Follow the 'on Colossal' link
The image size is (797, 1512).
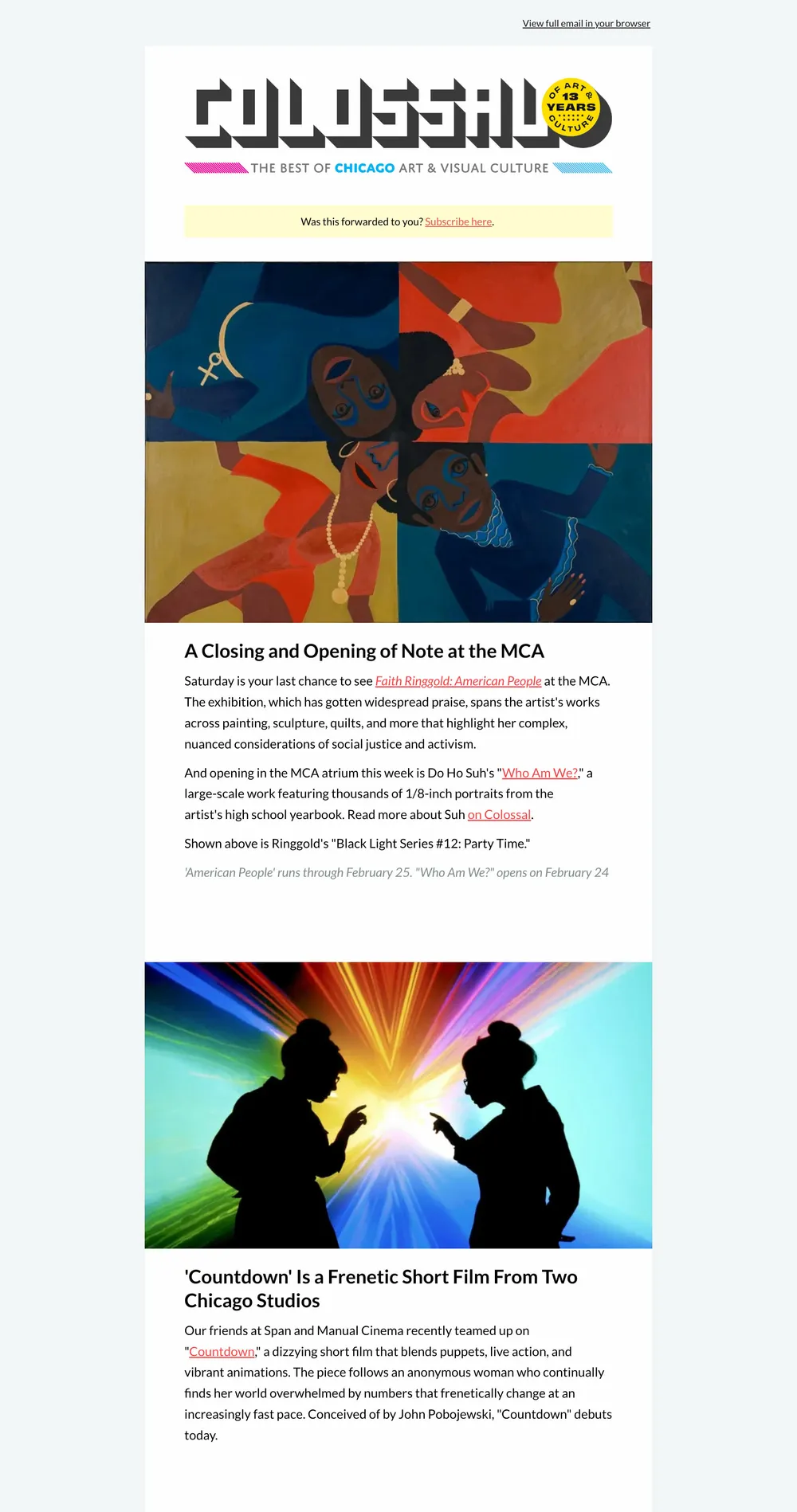[x=499, y=815]
